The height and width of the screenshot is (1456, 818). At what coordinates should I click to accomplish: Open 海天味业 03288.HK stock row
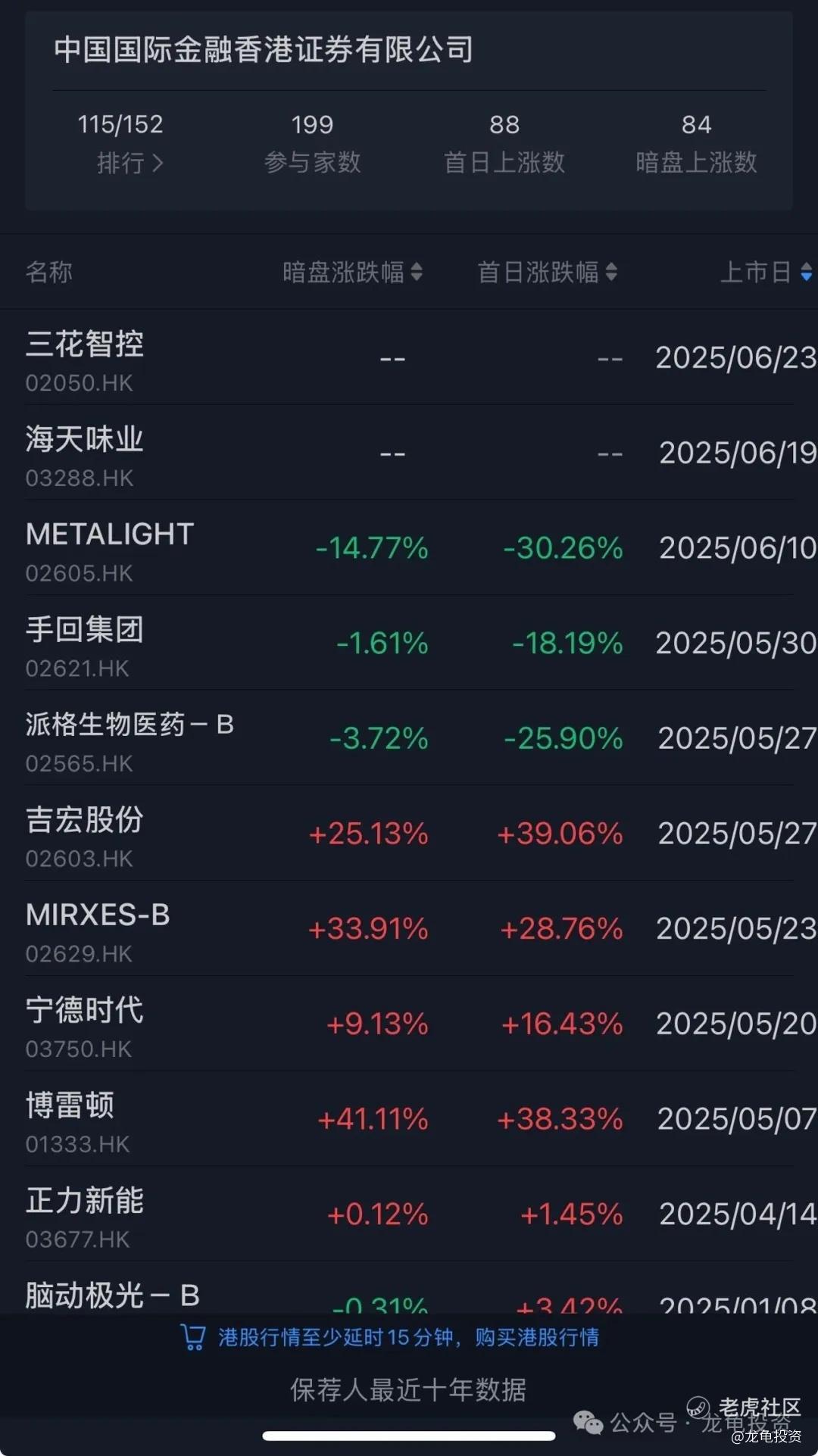click(x=409, y=453)
